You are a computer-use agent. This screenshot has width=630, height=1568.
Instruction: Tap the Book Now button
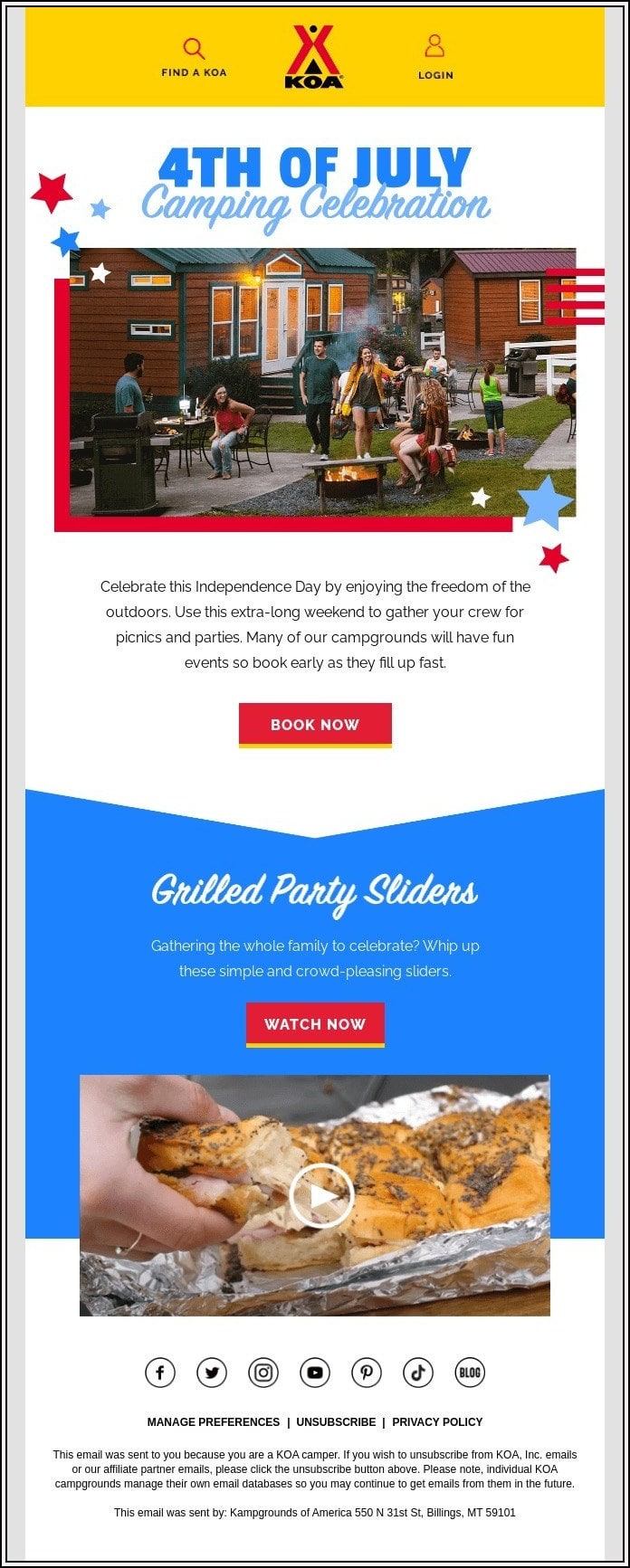click(315, 725)
